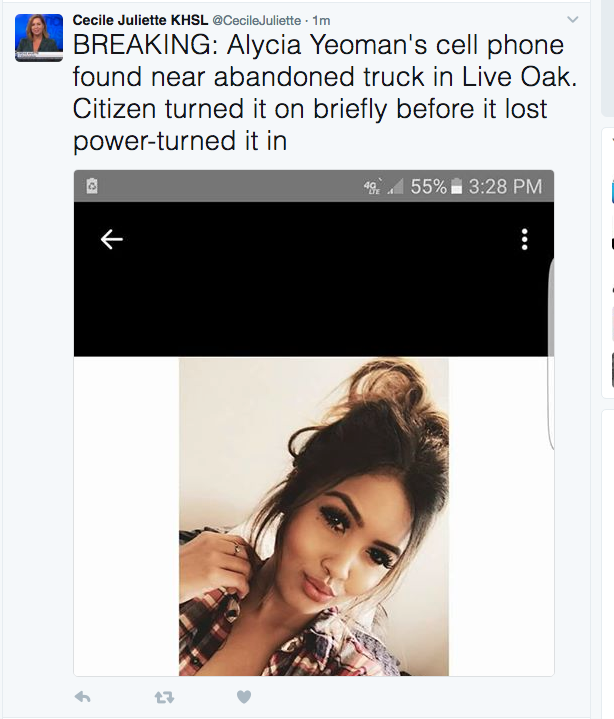The image size is (614, 719).
Task: Expand the tweet options chevron
Action: pos(572,19)
